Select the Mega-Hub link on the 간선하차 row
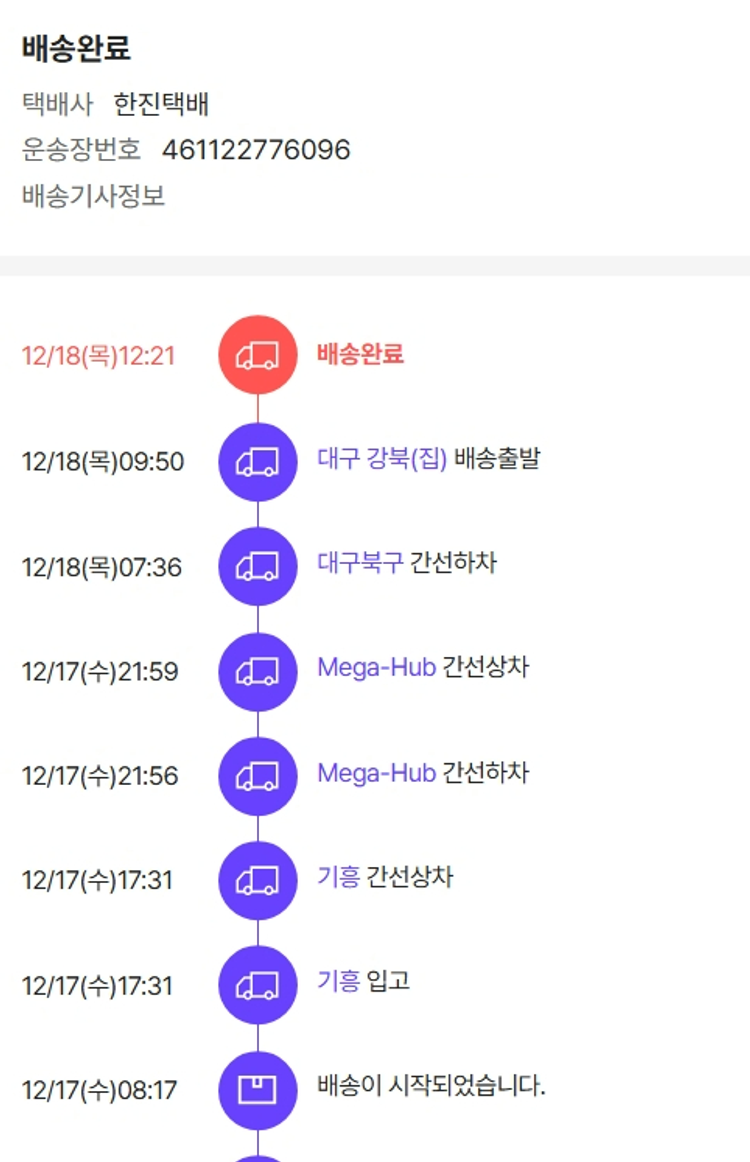 pyautogui.click(x=376, y=773)
